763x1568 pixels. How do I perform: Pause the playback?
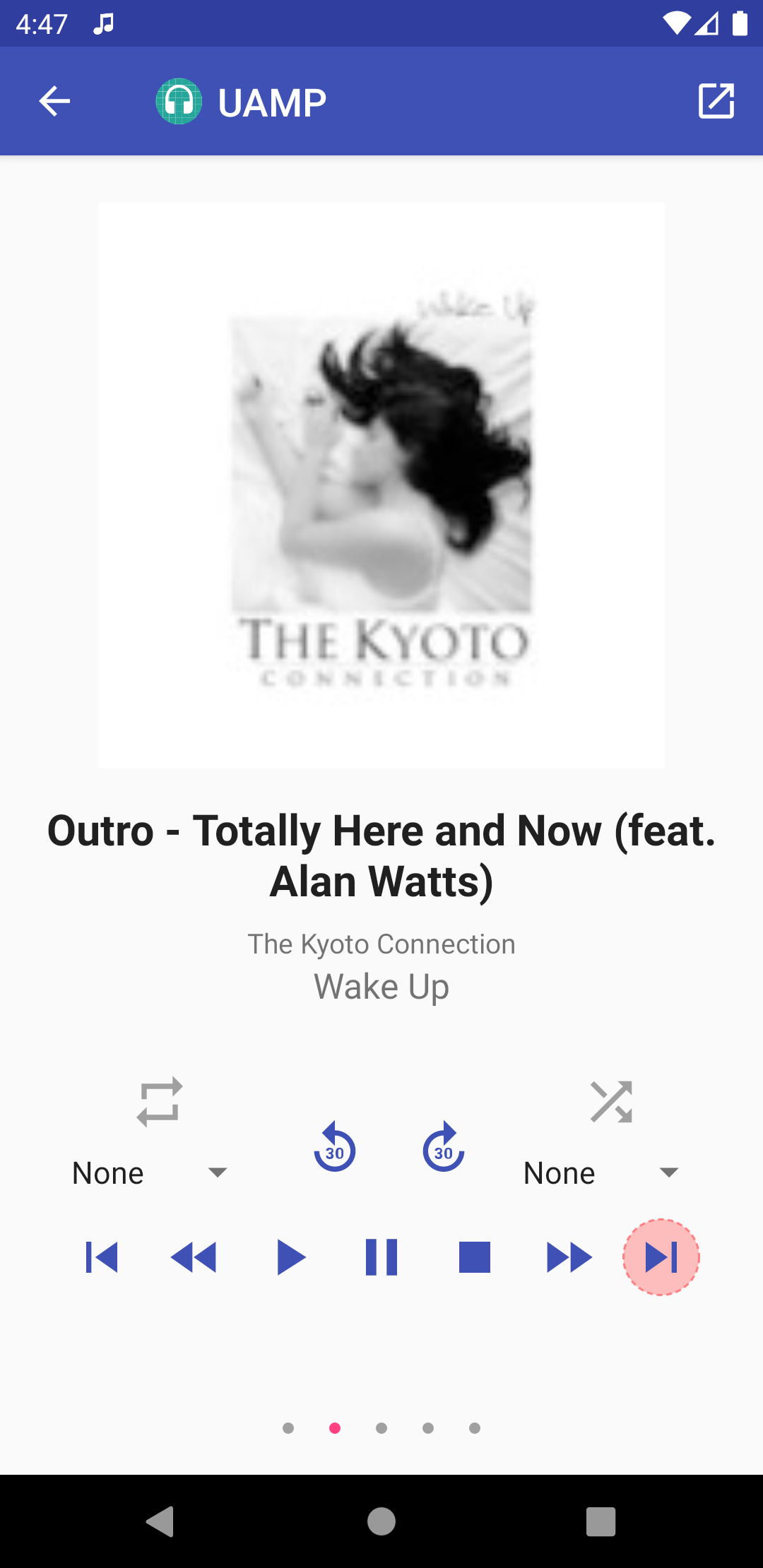click(x=381, y=1257)
